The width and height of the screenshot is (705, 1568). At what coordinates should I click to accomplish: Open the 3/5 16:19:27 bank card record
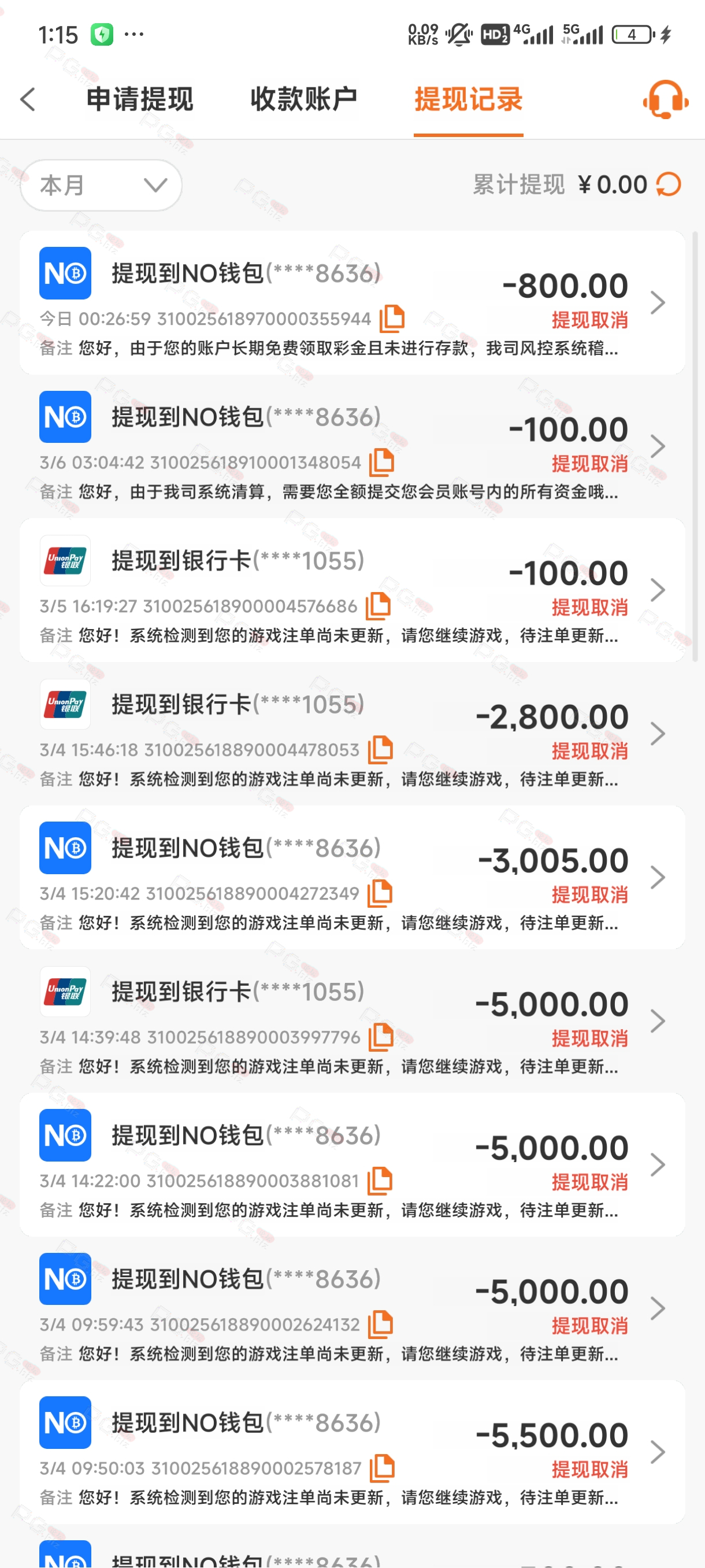(x=352, y=590)
